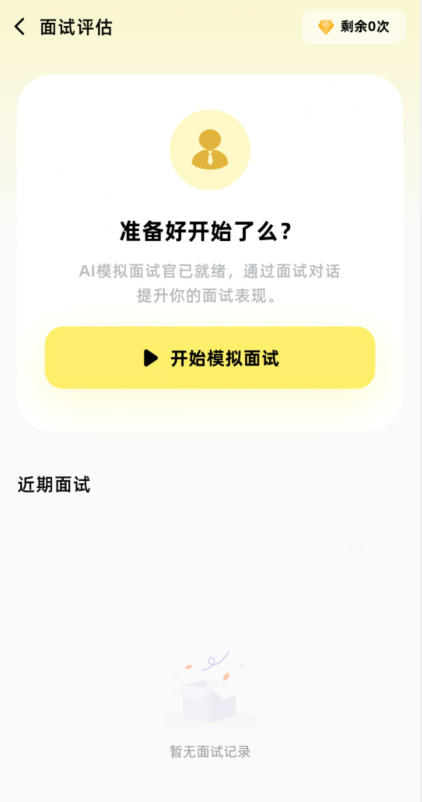Viewport: 422px width, 802px height.
Task: Open the 剩余0次 remaining count badge
Action: pos(353,27)
